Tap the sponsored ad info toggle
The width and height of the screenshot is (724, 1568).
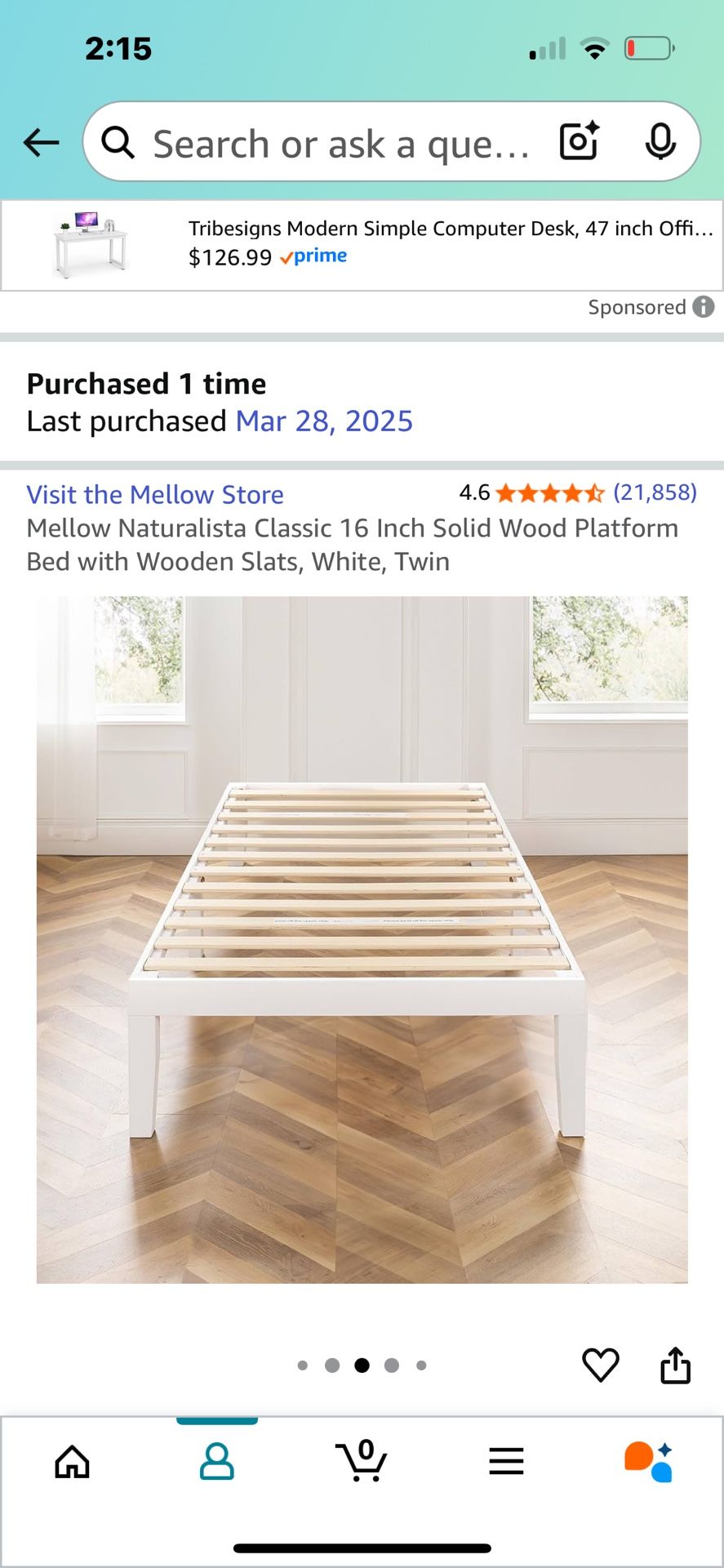tap(704, 307)
